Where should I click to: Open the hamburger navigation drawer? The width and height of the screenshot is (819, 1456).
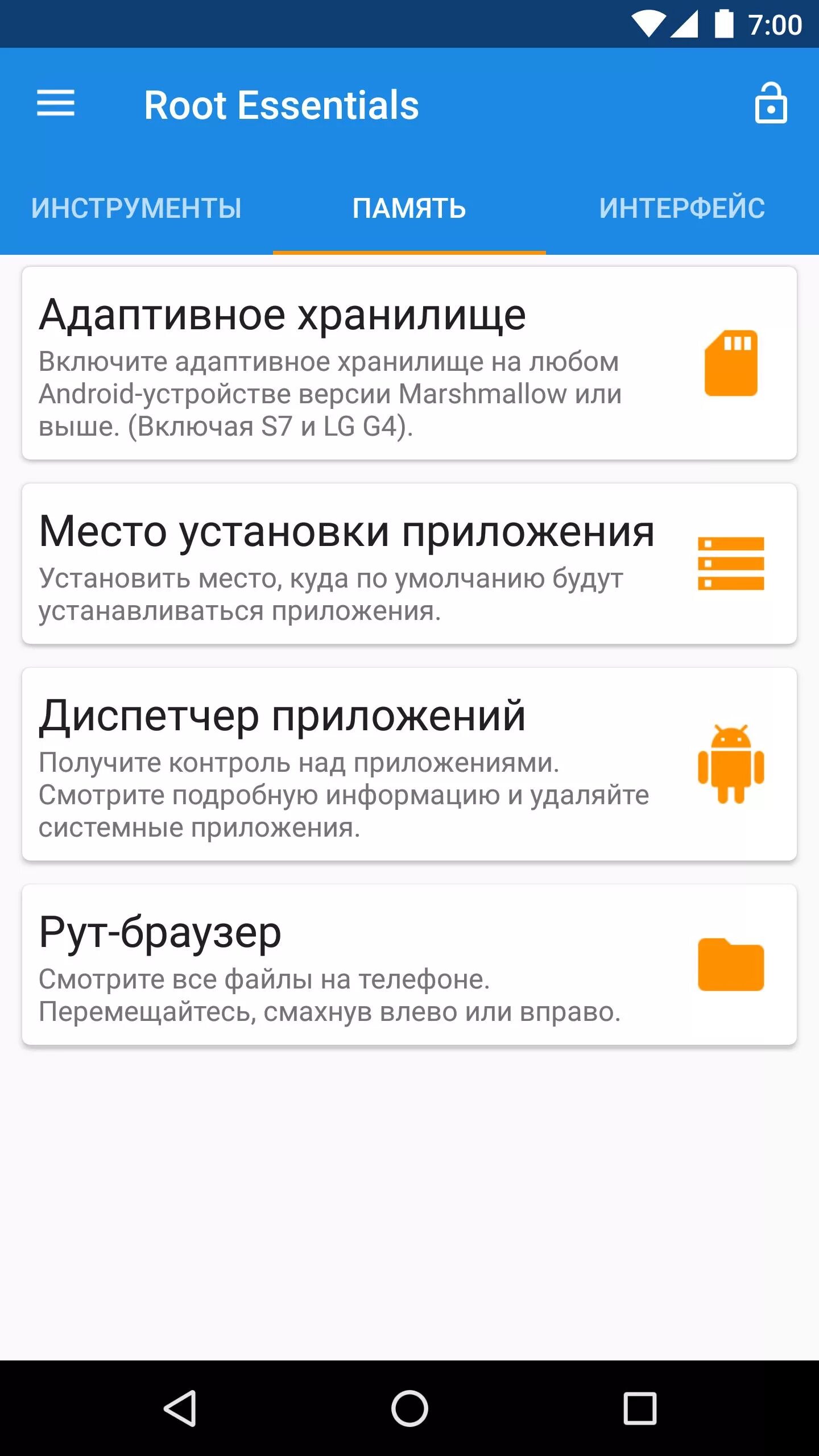point(56,104)
